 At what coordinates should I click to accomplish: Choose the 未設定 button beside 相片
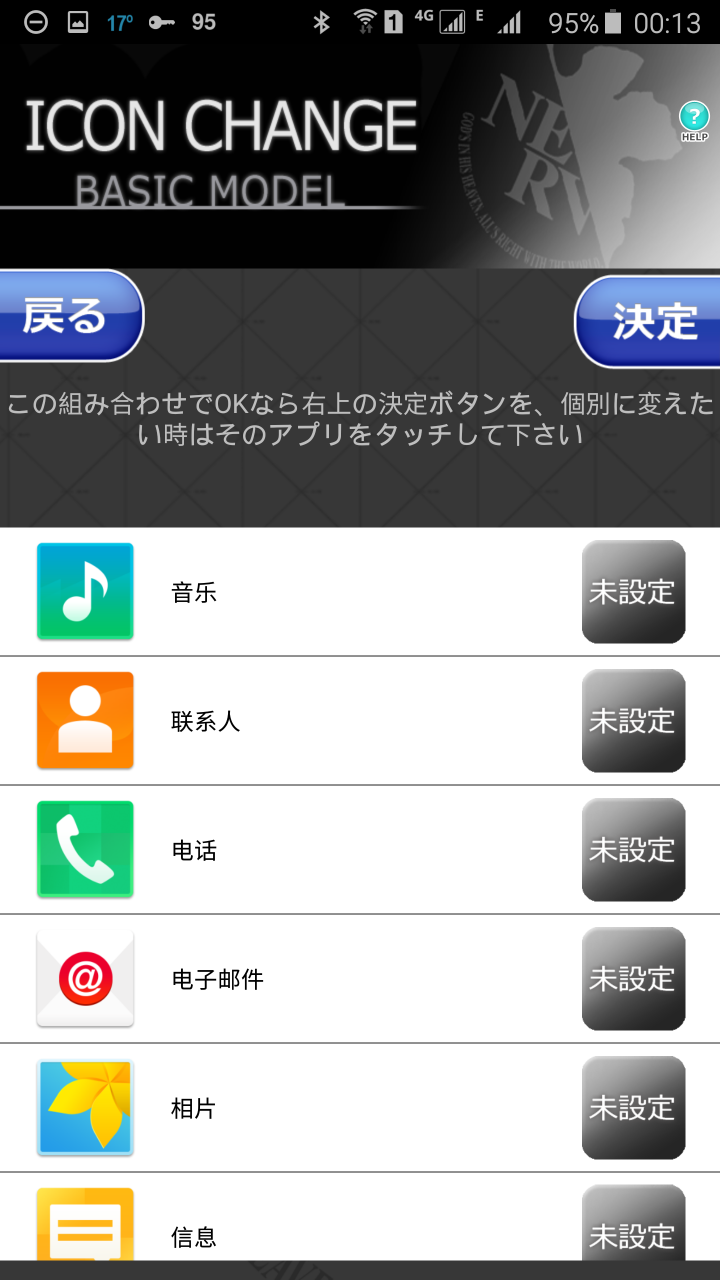click(633, 1108)
